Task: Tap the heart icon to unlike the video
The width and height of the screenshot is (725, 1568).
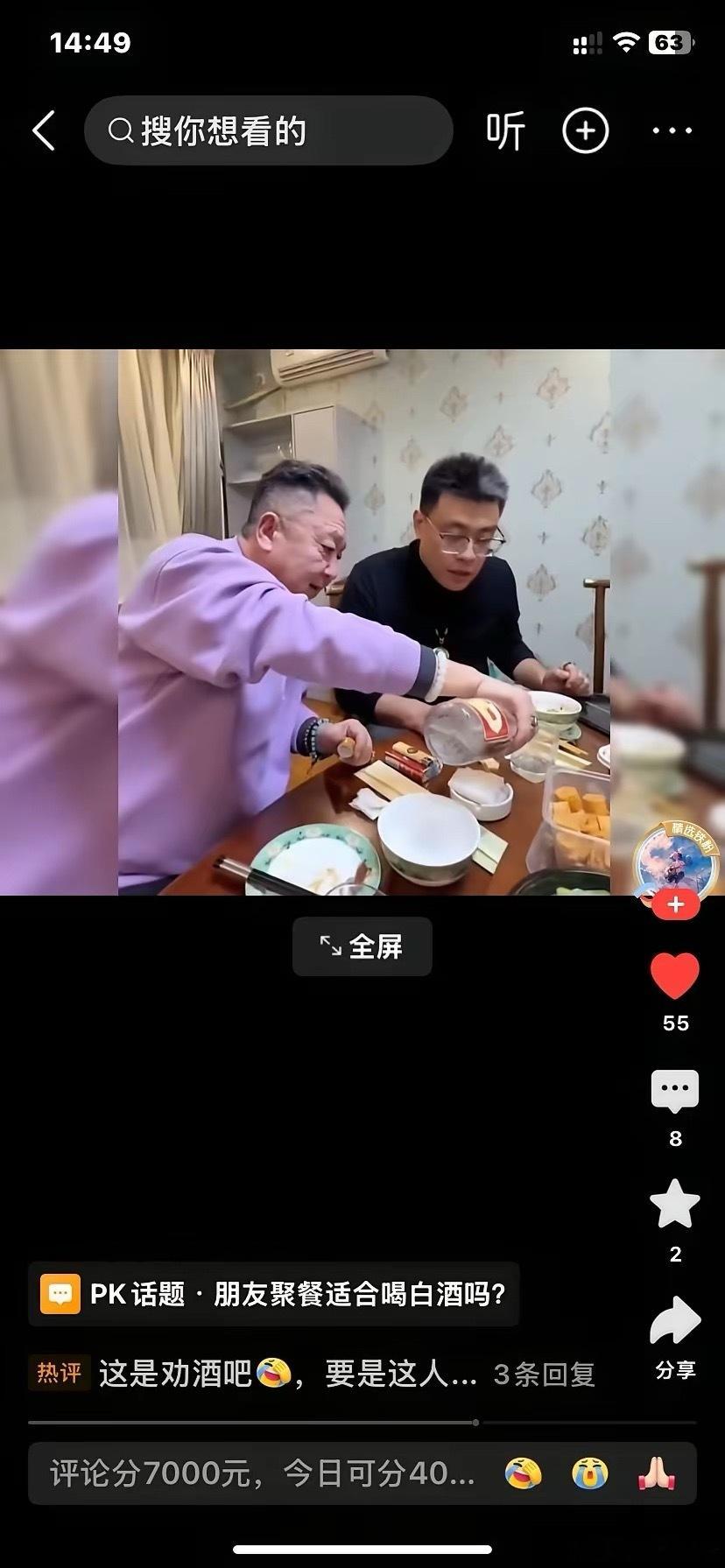Action: 674,974
